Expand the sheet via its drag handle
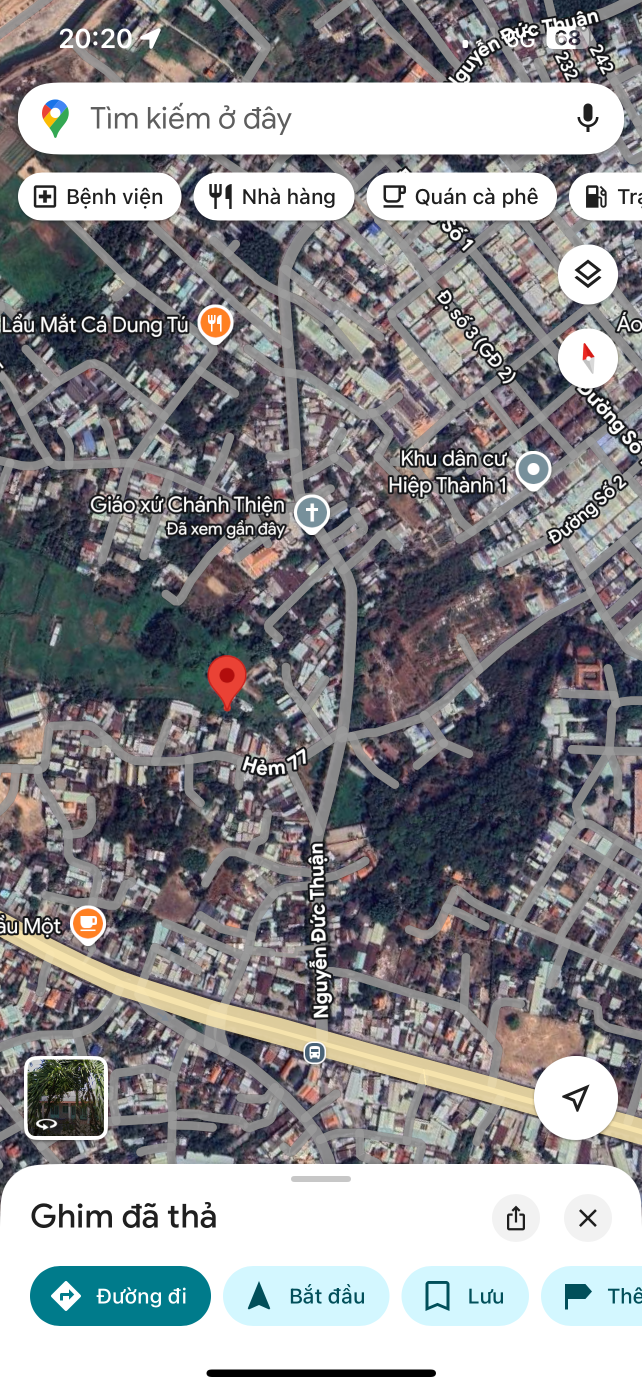Screen dimensions: 642x1389 tap(321, 1179)
